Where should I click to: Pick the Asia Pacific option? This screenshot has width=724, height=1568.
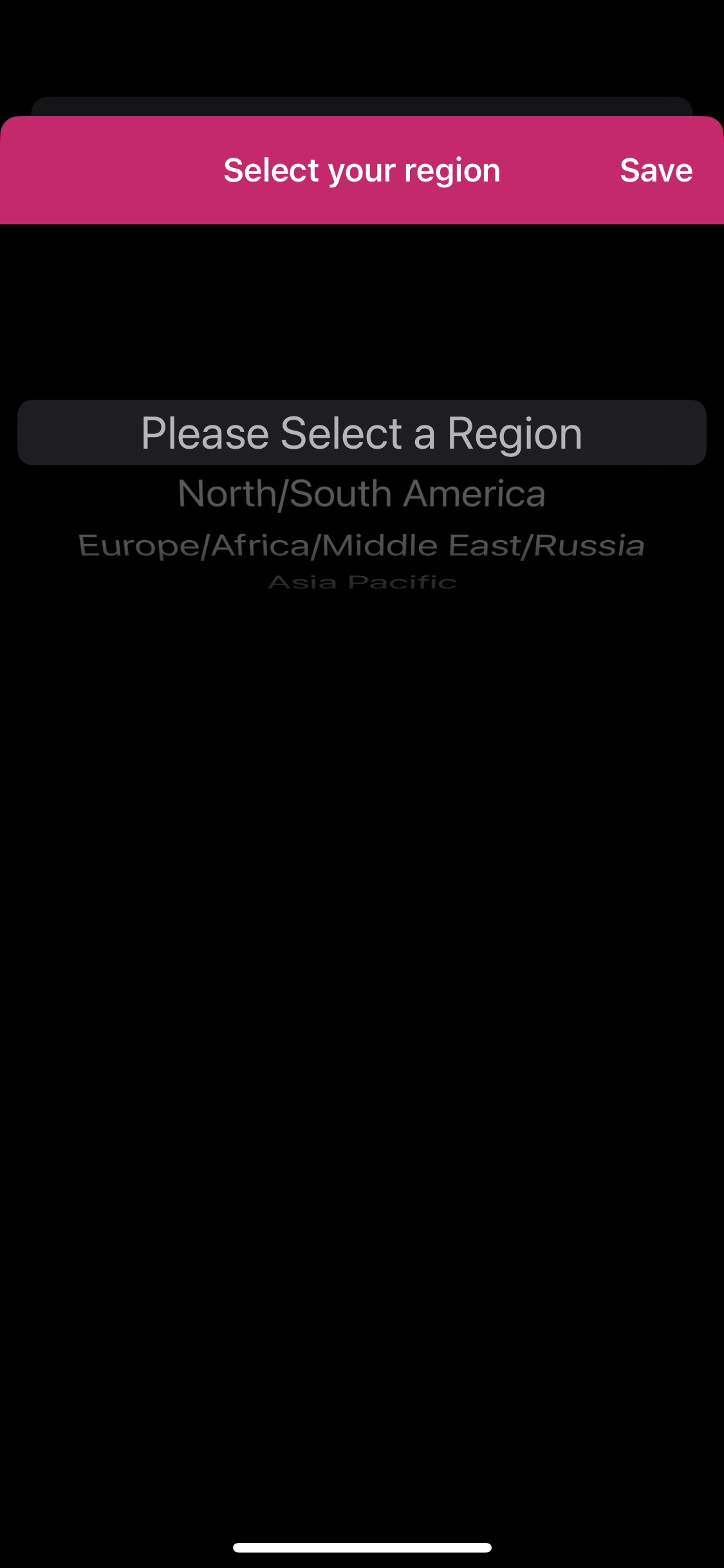pyautogui.click(x=362, y=583)
